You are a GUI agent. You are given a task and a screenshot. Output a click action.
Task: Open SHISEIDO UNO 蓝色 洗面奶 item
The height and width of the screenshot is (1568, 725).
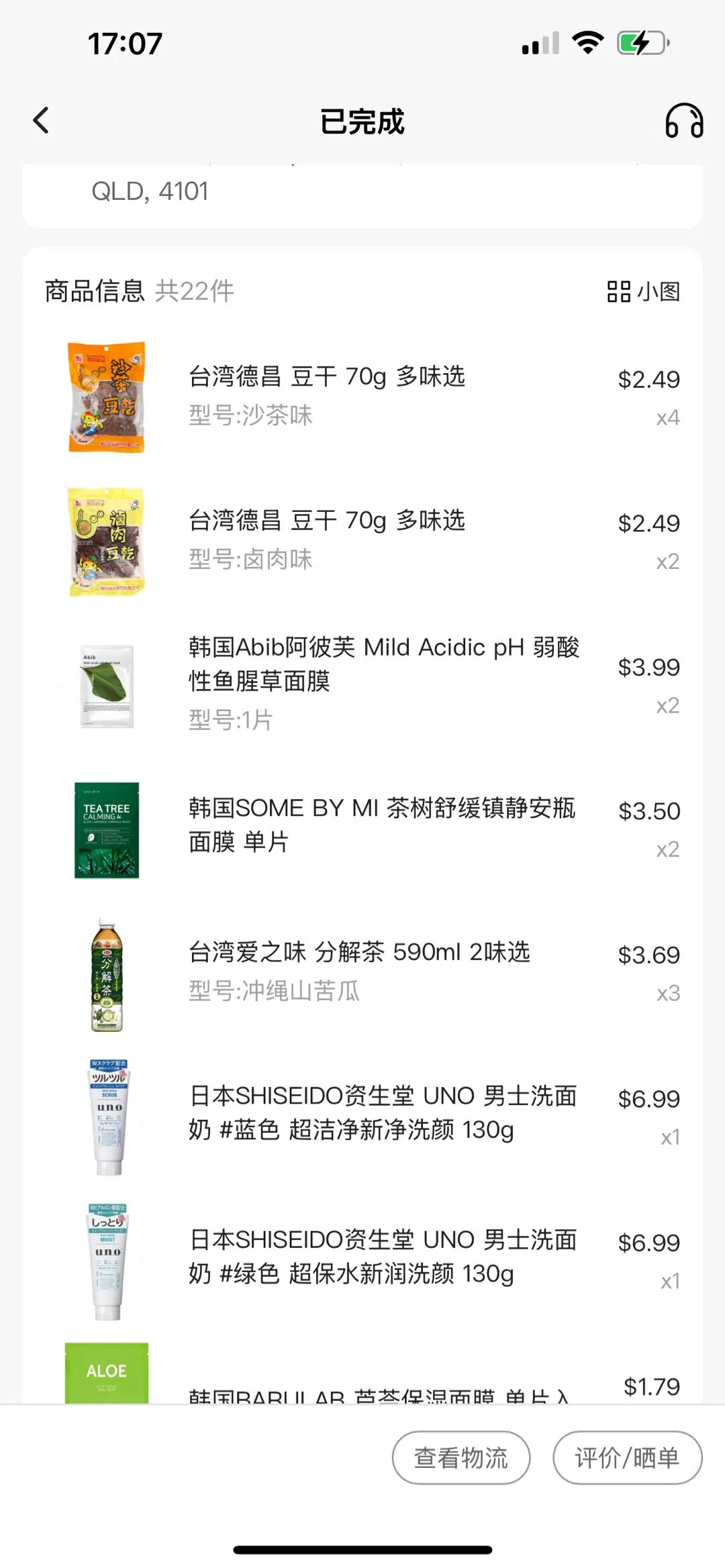[383, 1112]
